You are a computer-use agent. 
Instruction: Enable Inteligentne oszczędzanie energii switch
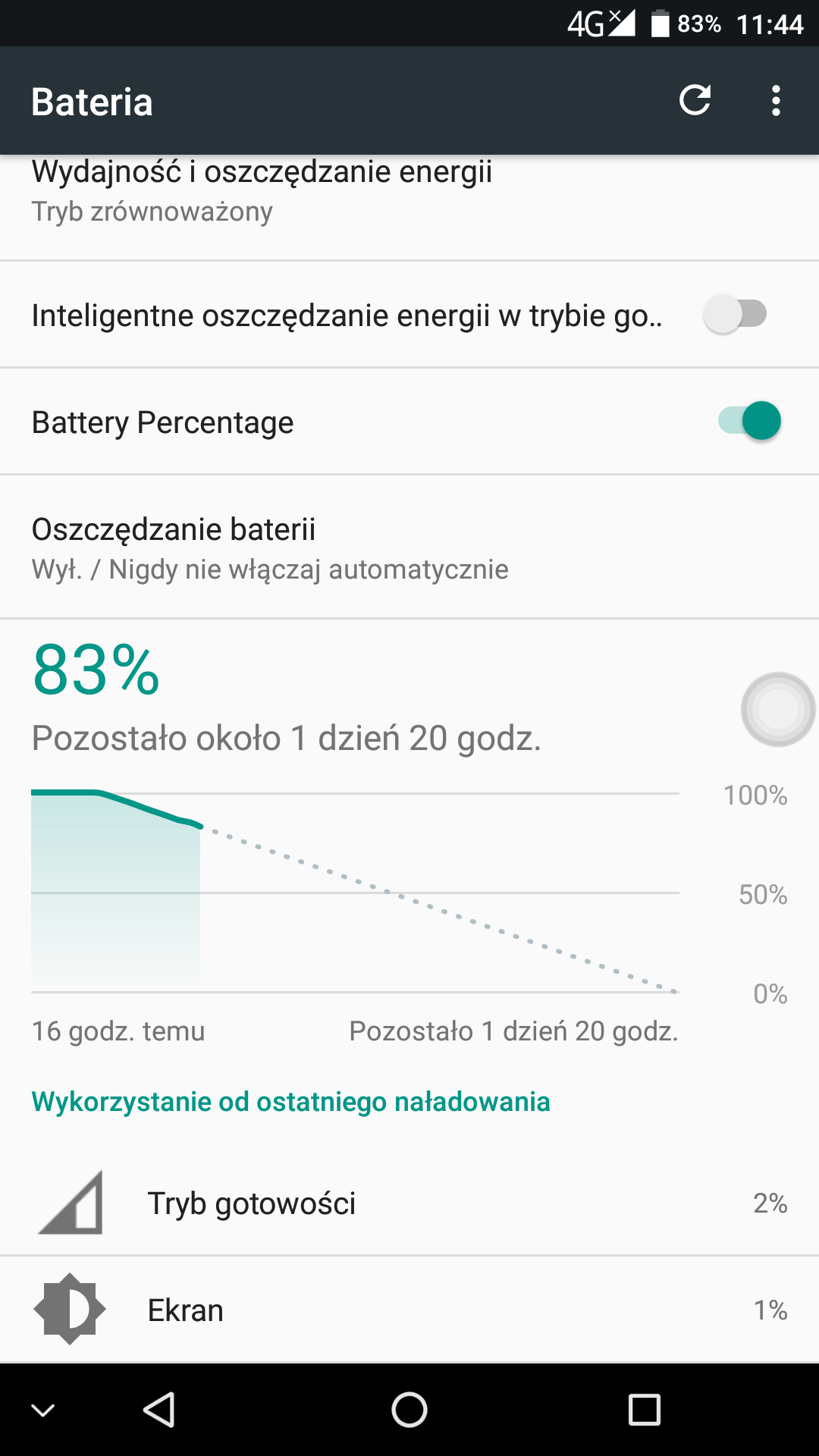pos(735,314)
